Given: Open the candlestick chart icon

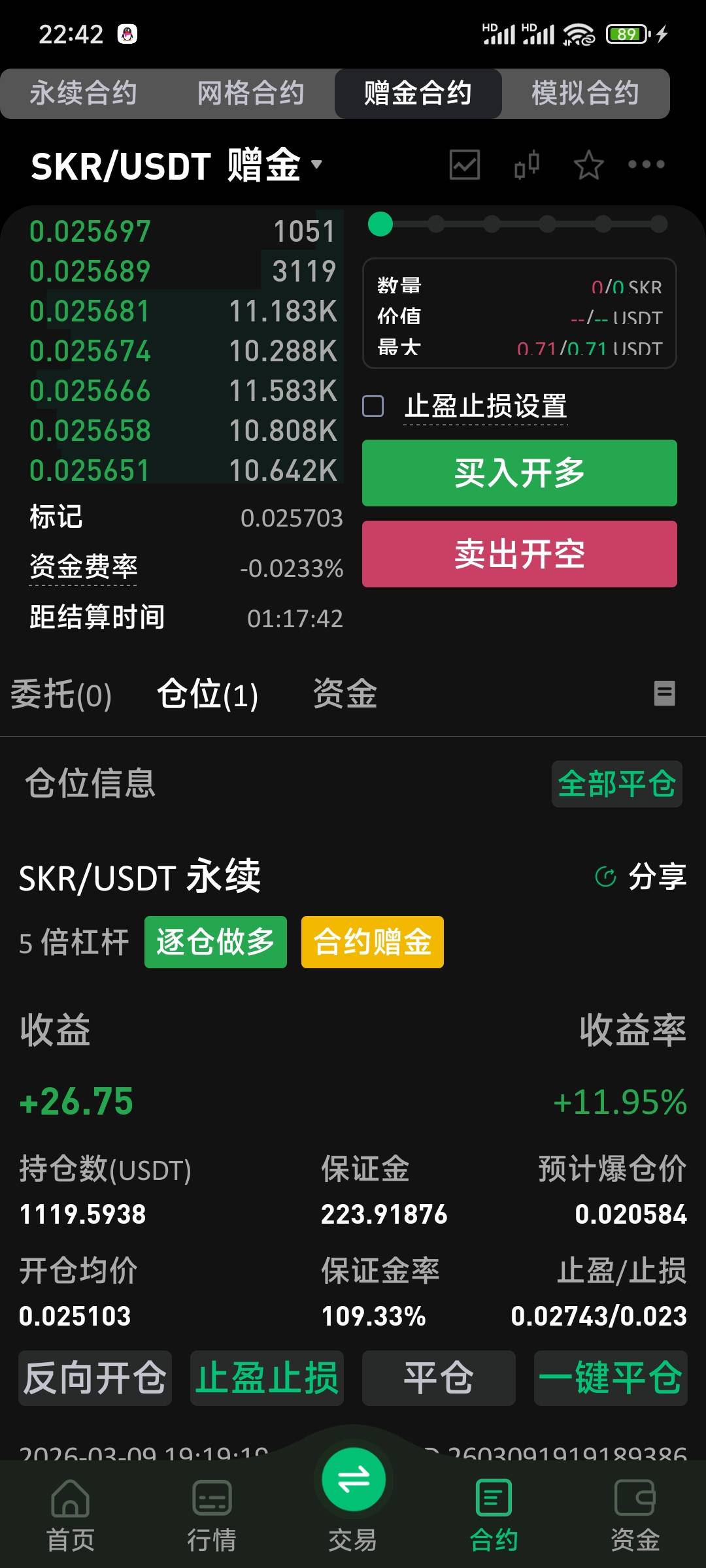Looking at the screenshot, I should (x=527, y=165).
